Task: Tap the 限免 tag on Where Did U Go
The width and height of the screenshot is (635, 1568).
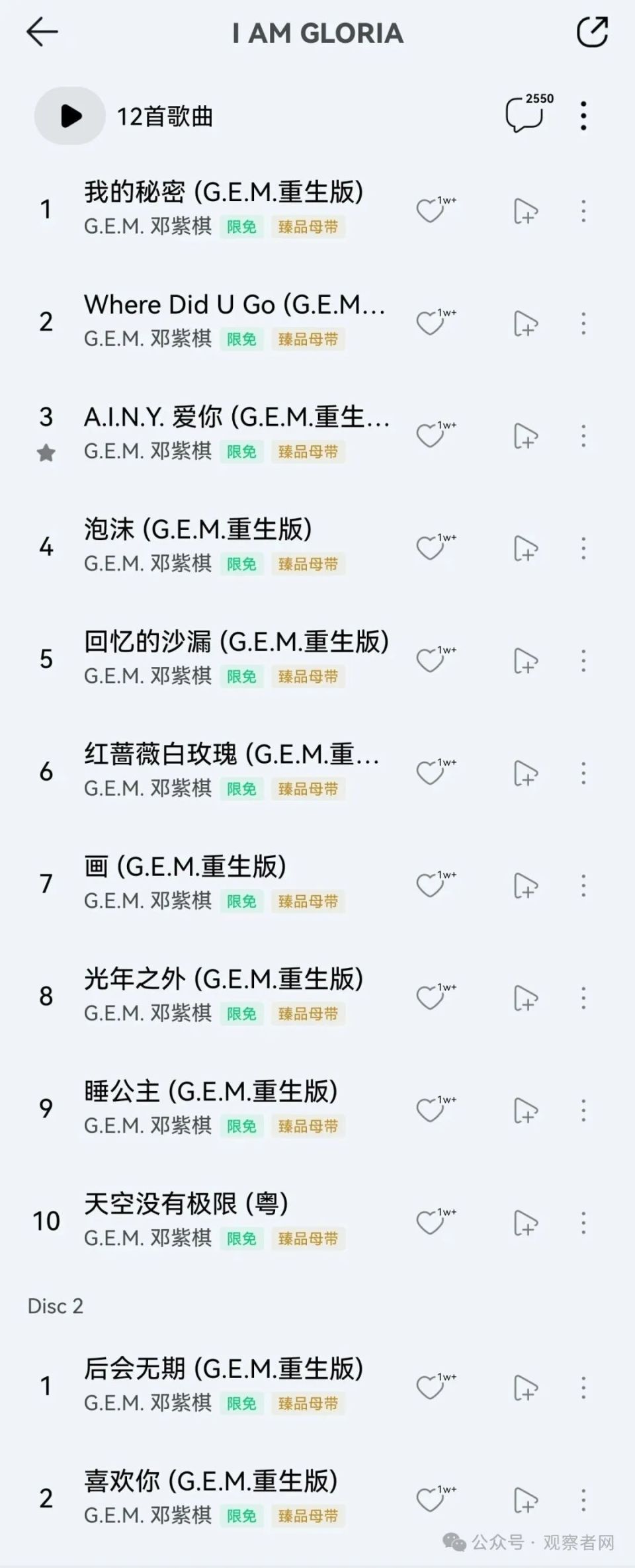Action: [x=242, y=339]
